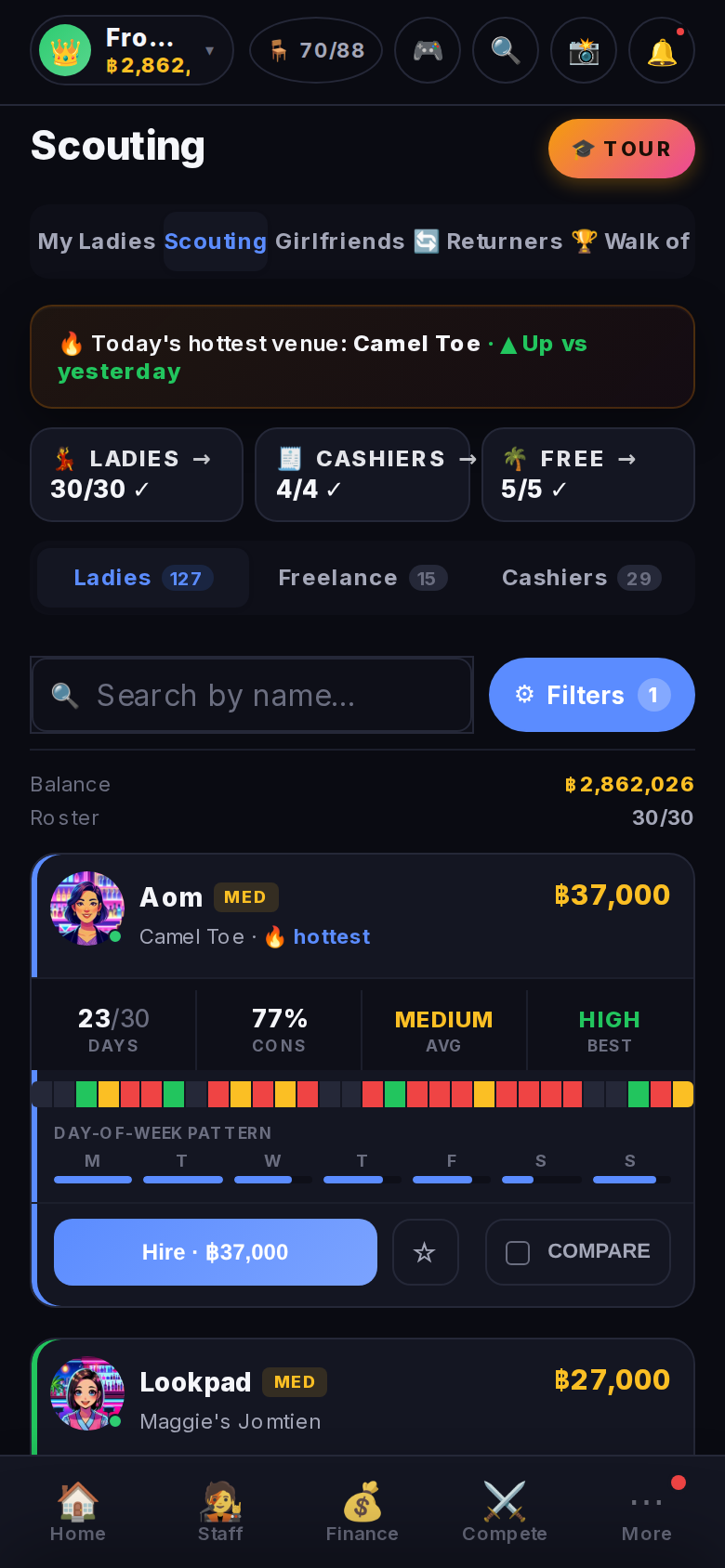
Task: Select the Cashiers 29 segment
Action: click(x=582, y=578)
